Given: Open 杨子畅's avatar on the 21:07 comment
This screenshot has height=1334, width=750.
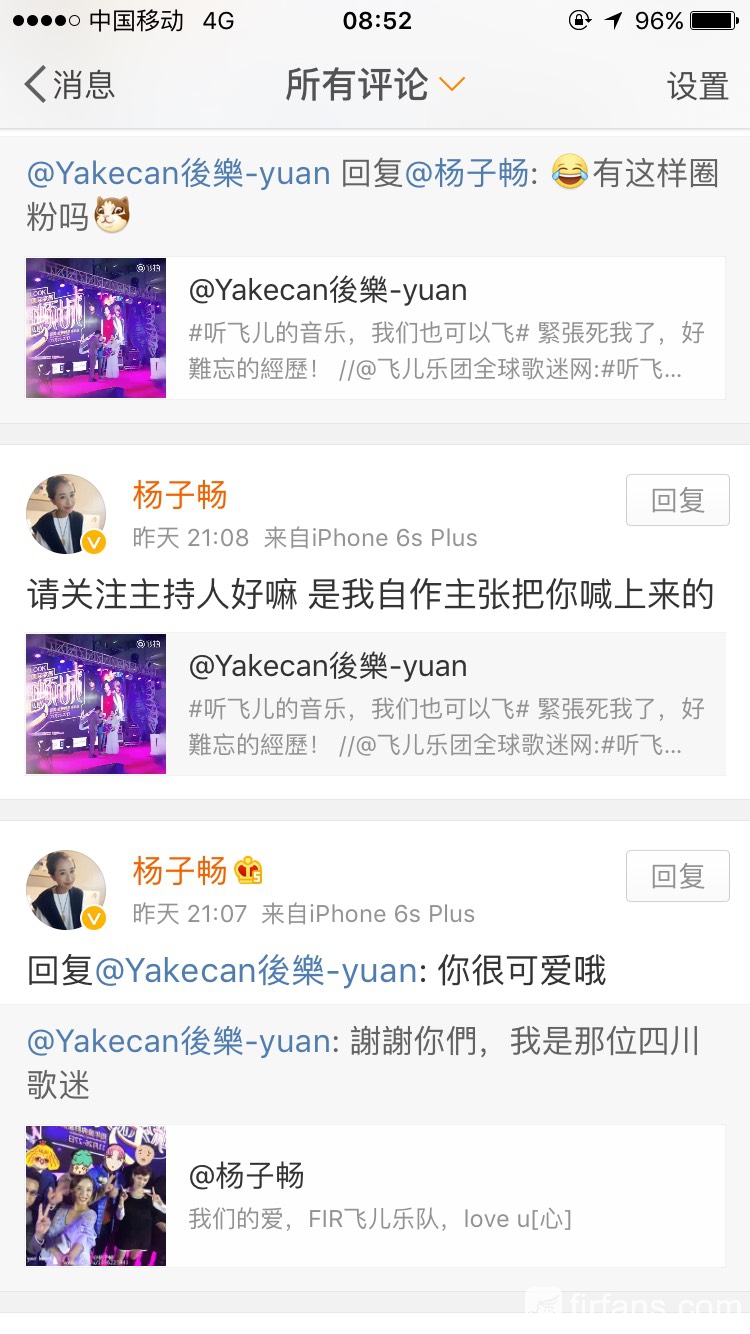Looking at the screenshot, I should (66, 890).
